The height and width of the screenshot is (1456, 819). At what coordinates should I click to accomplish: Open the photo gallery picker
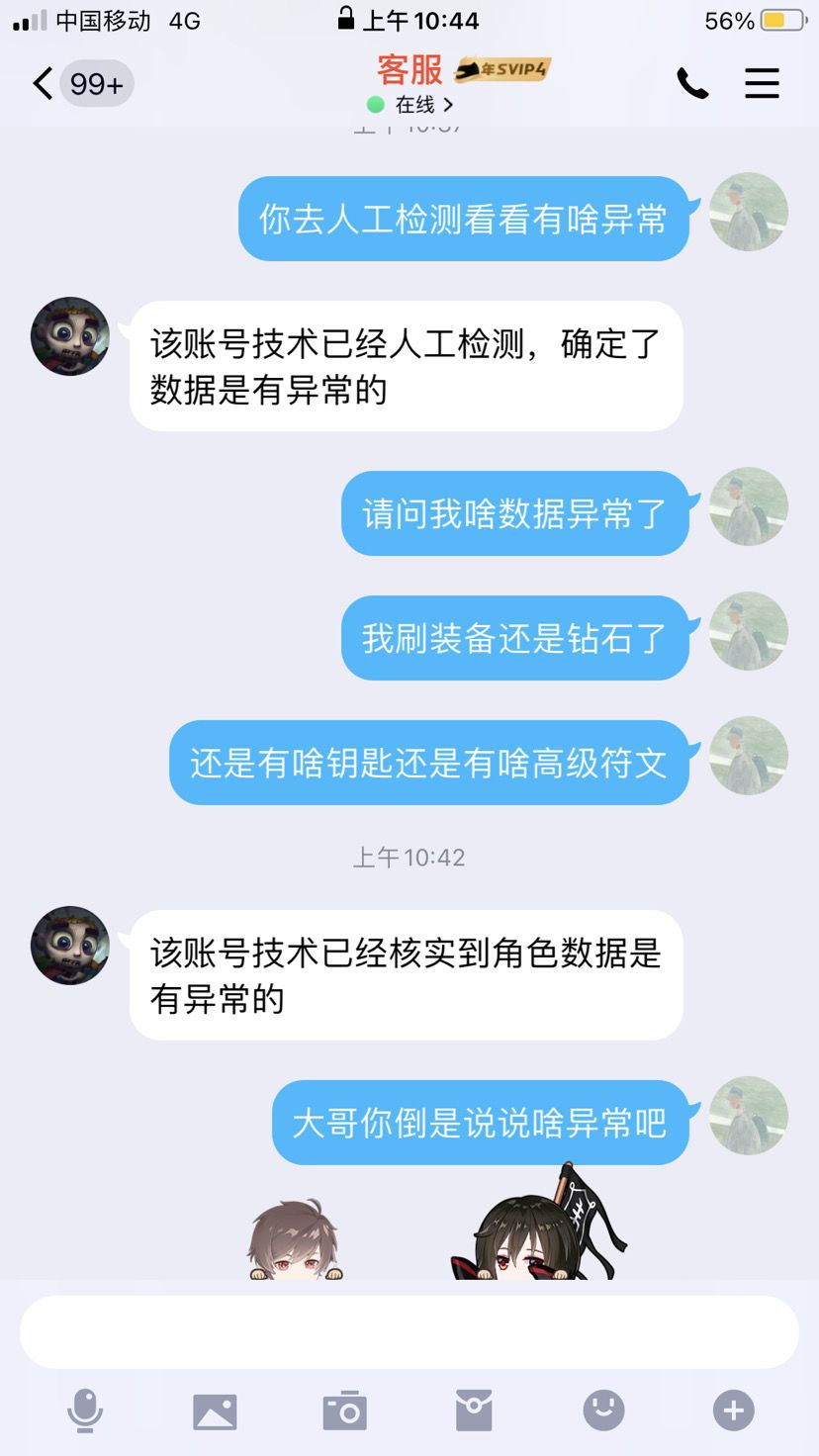pos(215,1411)
